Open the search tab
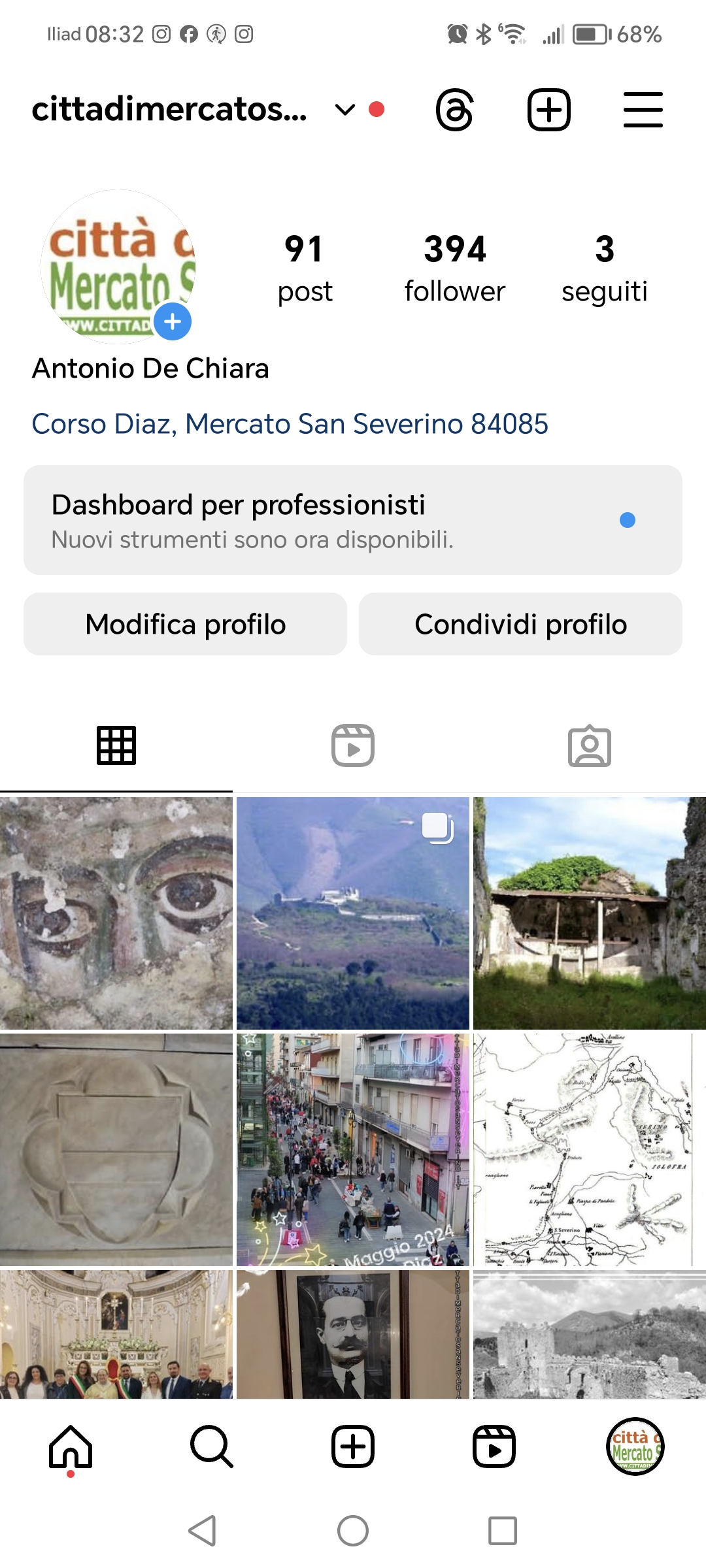The height and width of the screenshot is (1568, 706). (x=212, y=1446)
